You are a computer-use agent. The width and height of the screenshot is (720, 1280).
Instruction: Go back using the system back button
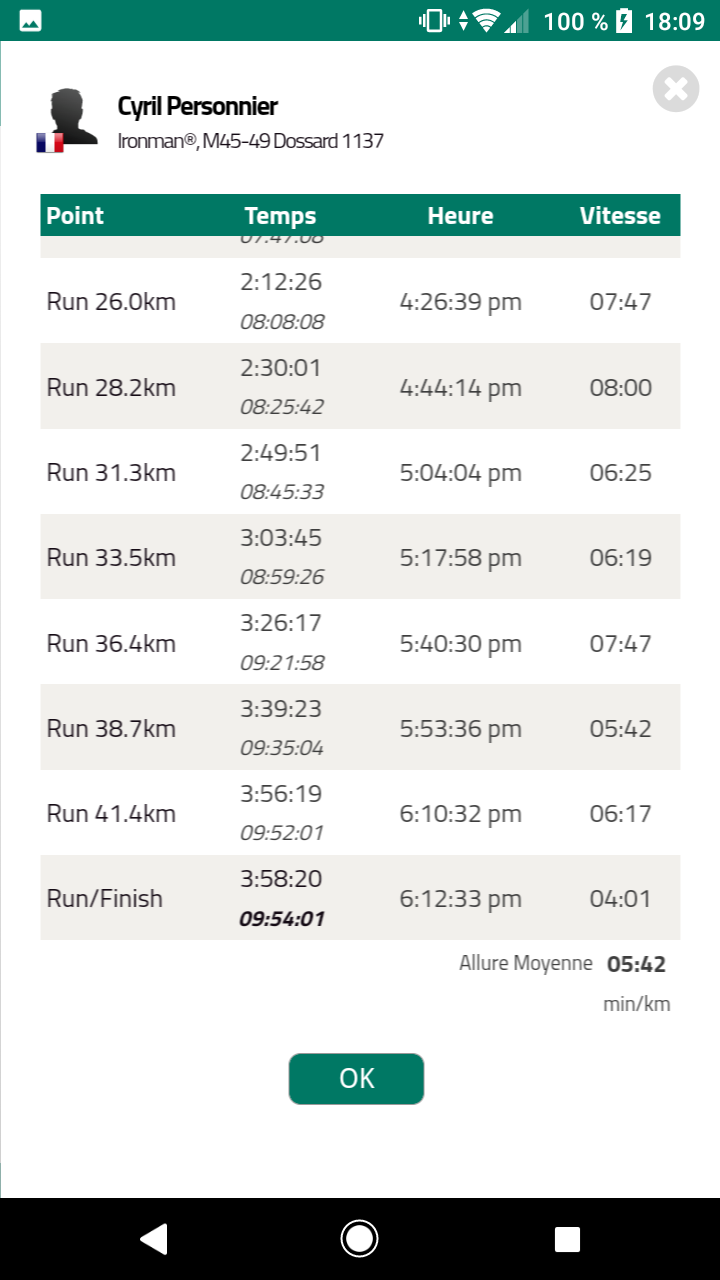tap(153, 1239)
